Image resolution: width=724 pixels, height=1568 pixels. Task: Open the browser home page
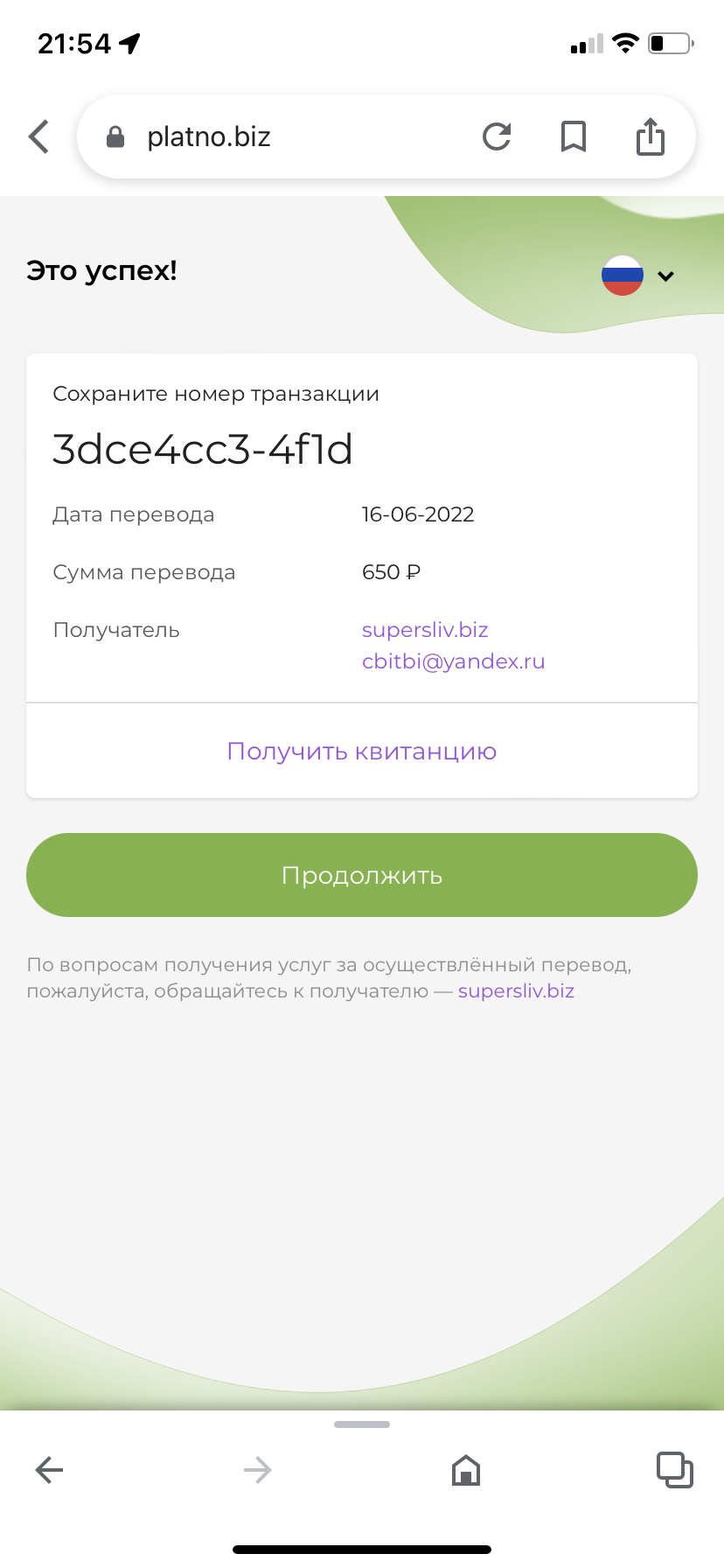466,1470
